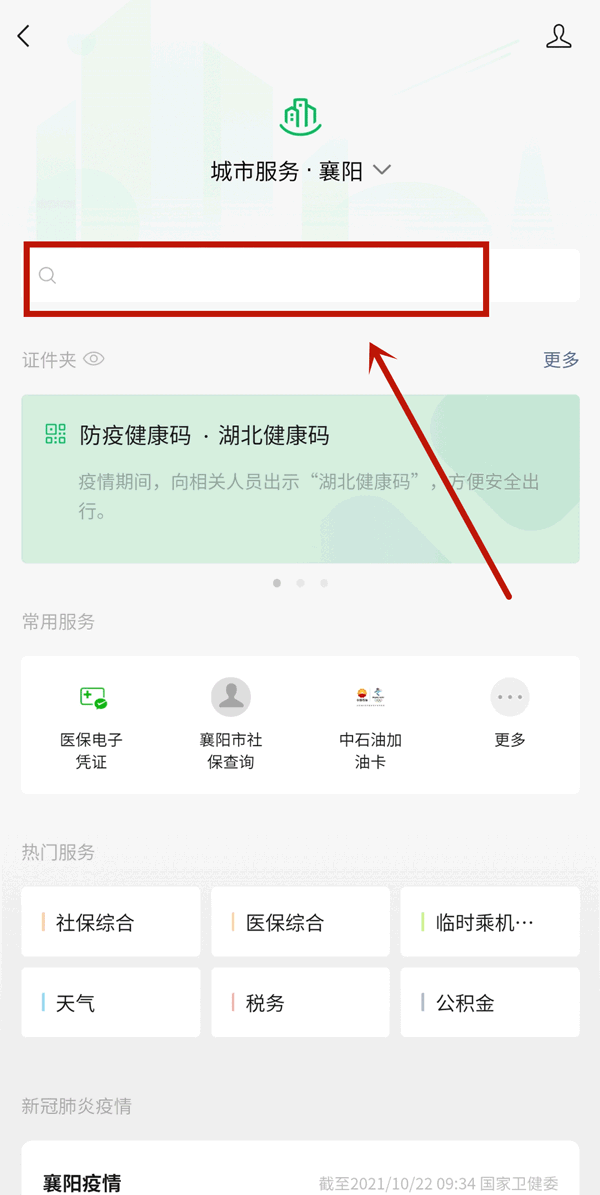
Task: Tap the search box
Action: click(300, 276)
